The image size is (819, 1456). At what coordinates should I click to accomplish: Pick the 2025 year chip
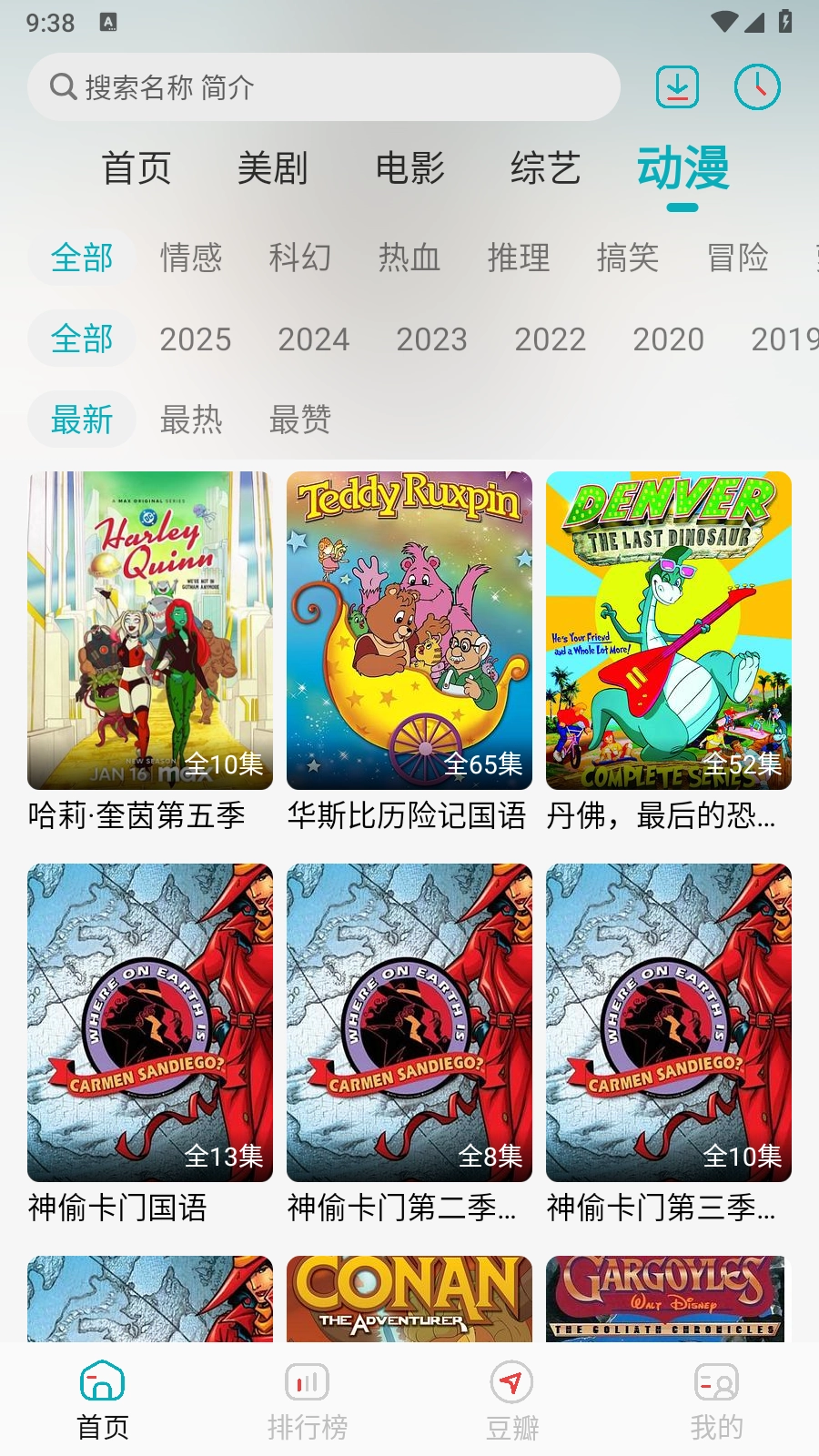(x=197, y=339)
